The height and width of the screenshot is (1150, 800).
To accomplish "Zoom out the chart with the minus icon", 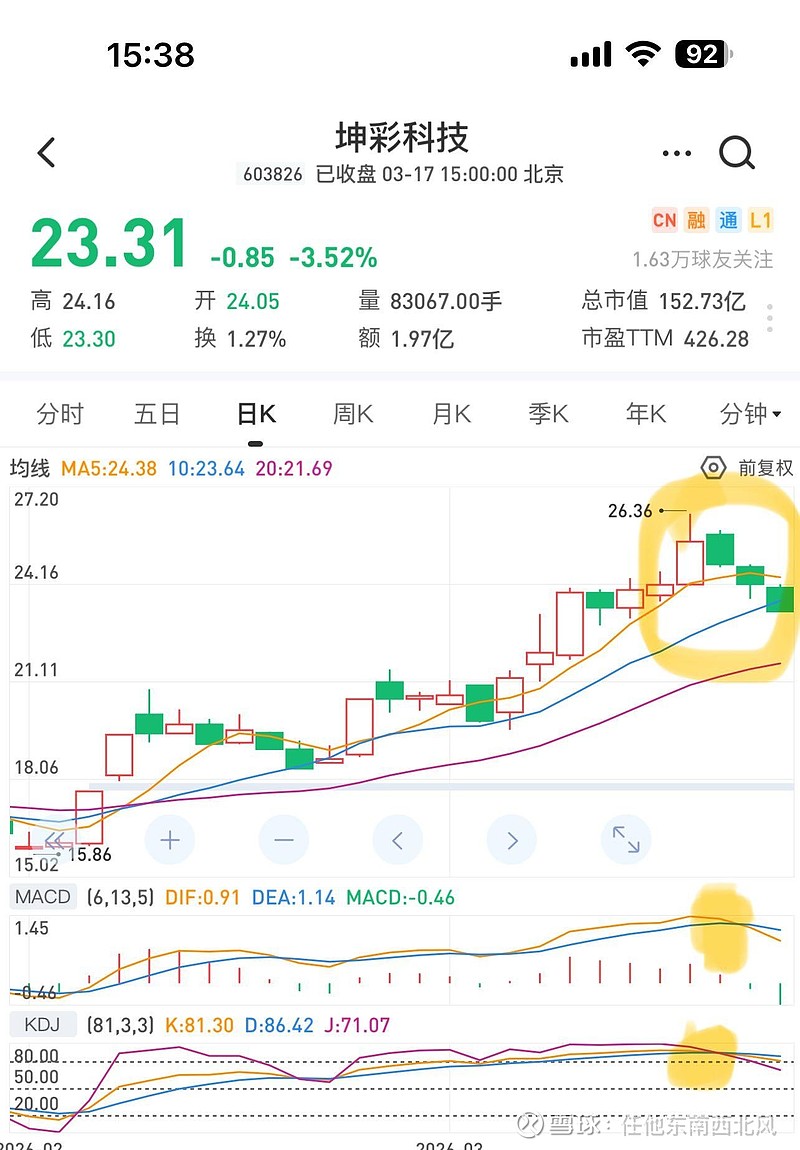I will (284, 839).
